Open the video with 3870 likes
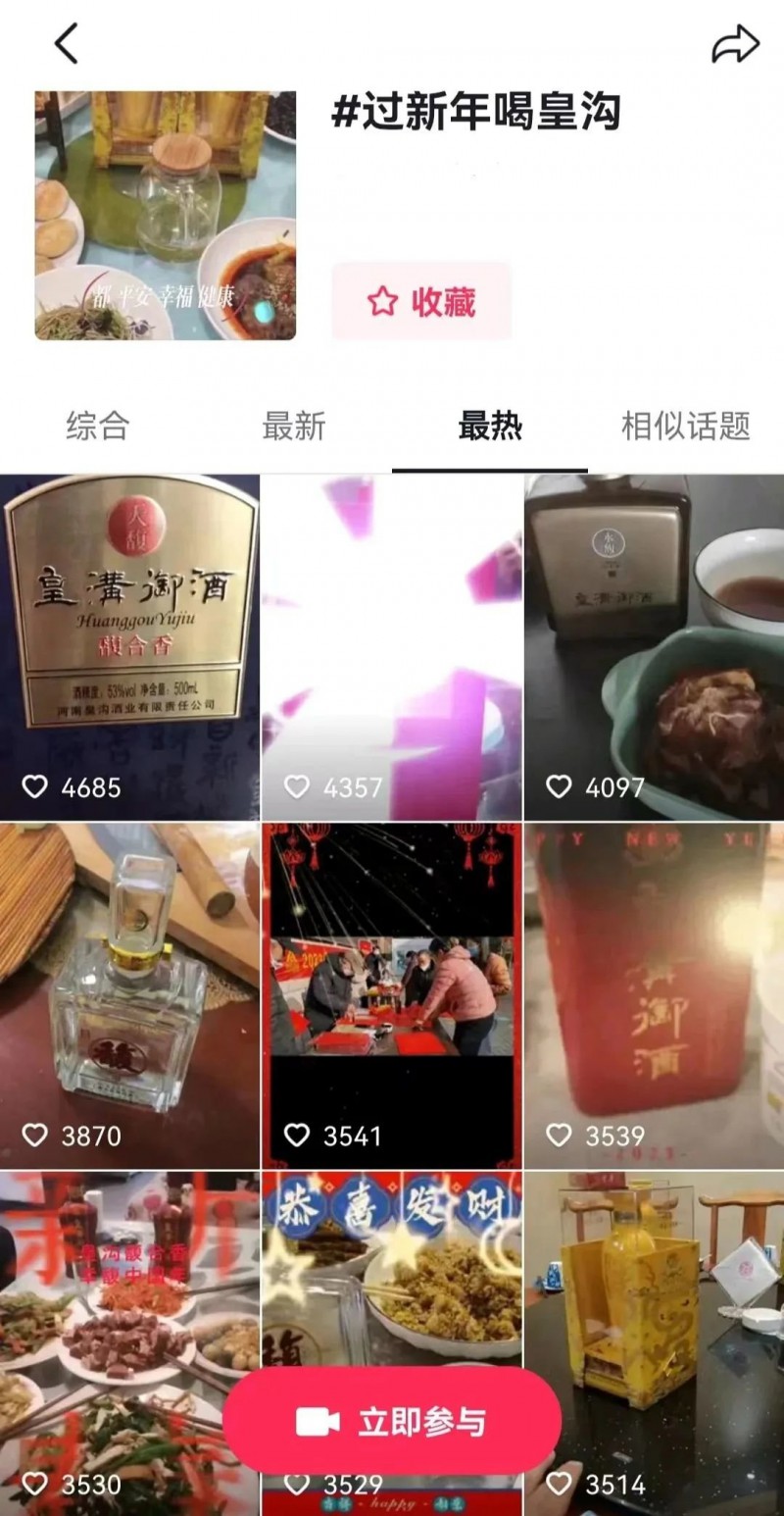 click(129, 995)
